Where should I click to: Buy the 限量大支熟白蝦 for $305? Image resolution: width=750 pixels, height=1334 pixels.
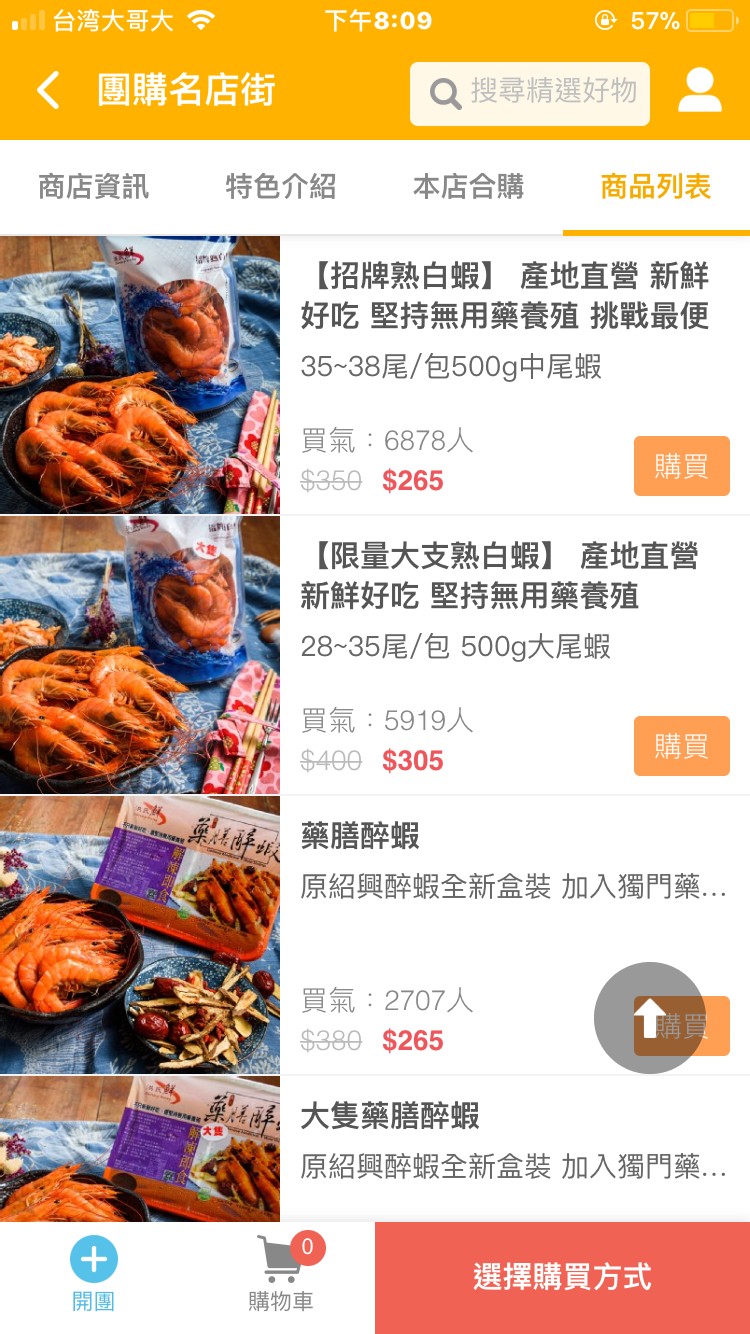(681, 746)
